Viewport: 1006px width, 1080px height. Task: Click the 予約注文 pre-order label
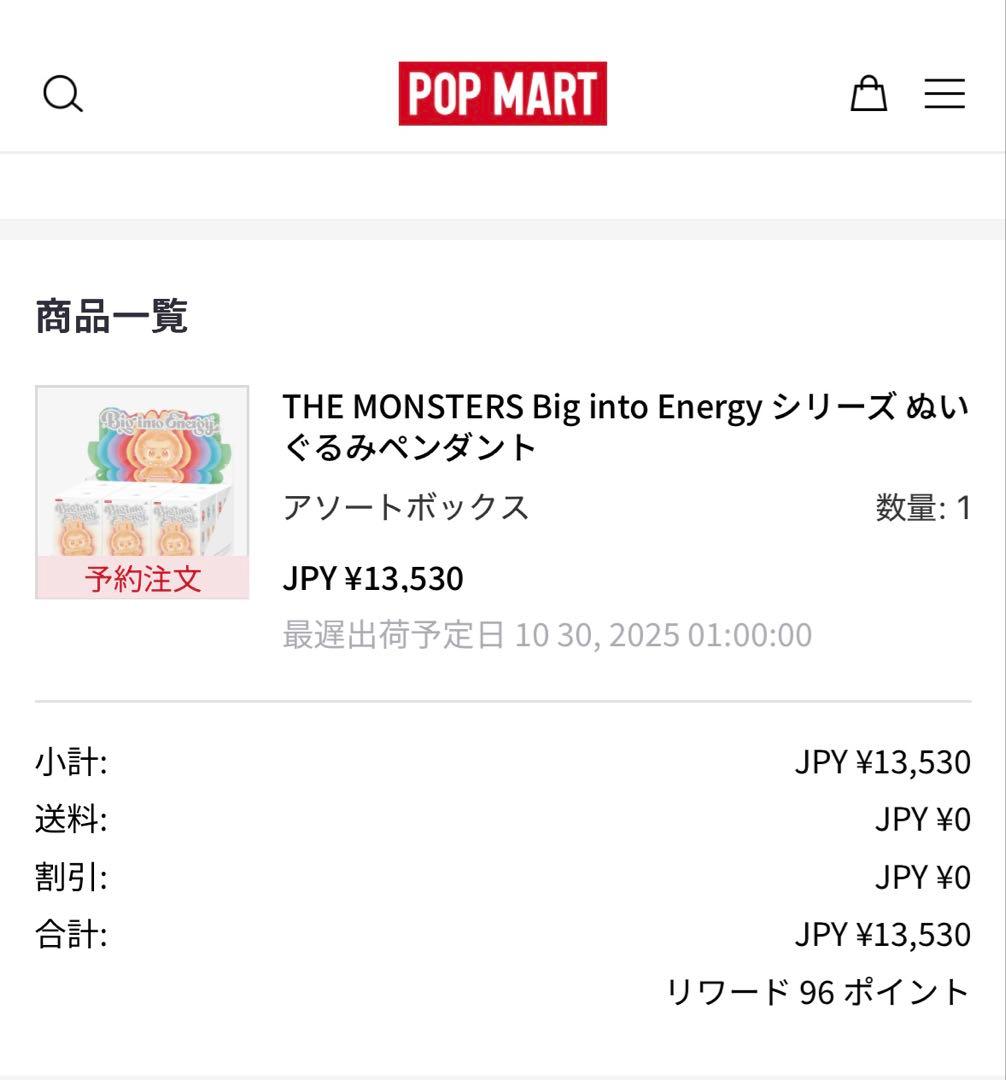[141, 578]
